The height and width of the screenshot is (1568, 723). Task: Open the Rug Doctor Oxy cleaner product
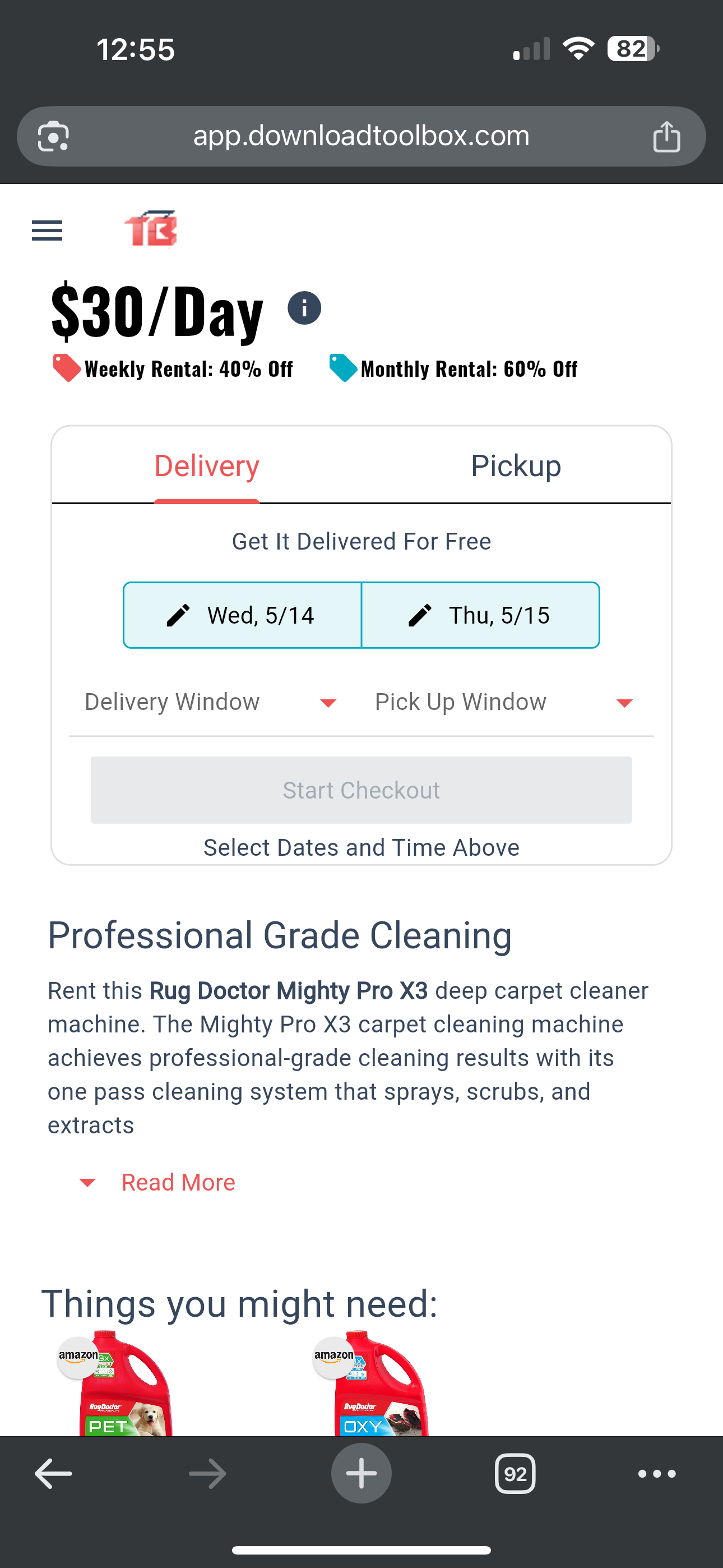[x=381, y=1385]
